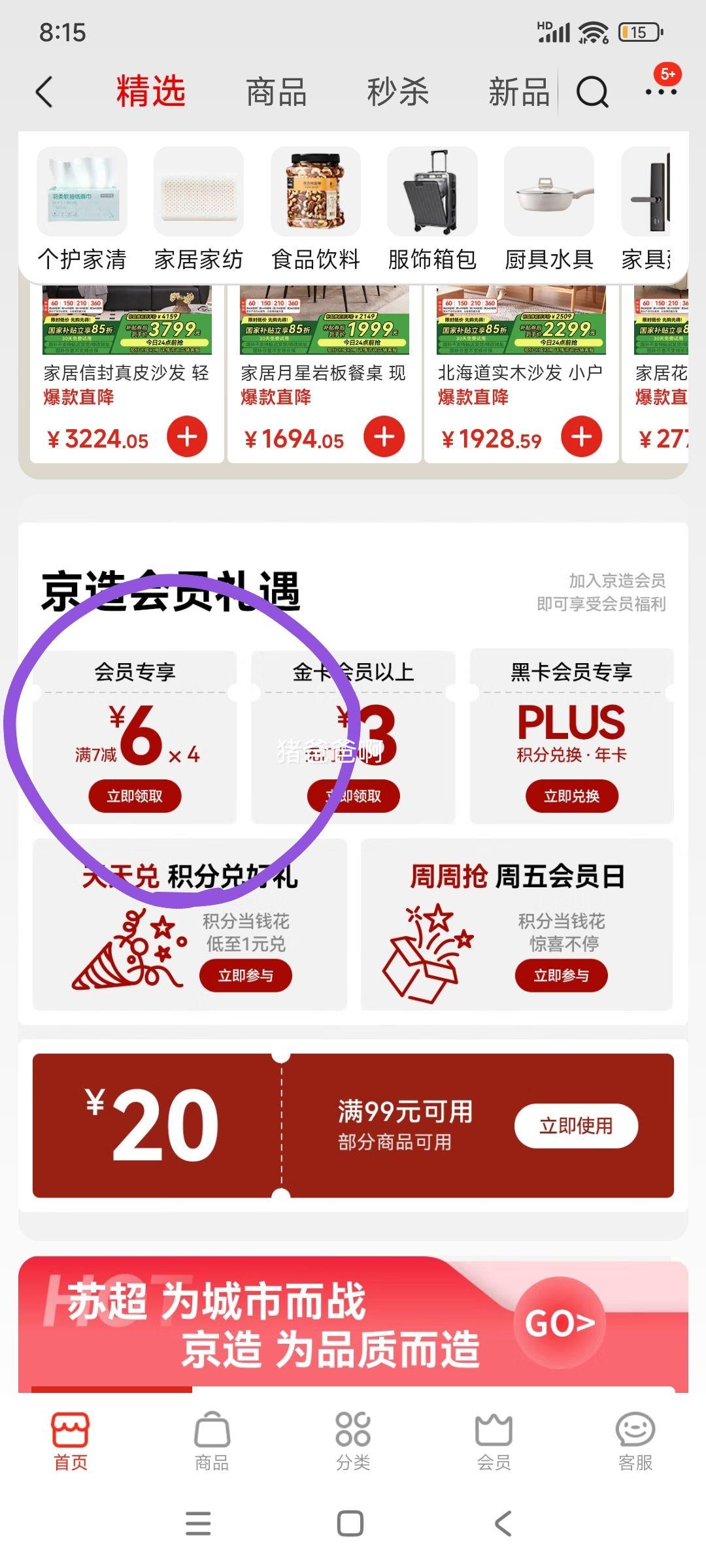Switch to the 秒杀 top tab

point(397,91)
